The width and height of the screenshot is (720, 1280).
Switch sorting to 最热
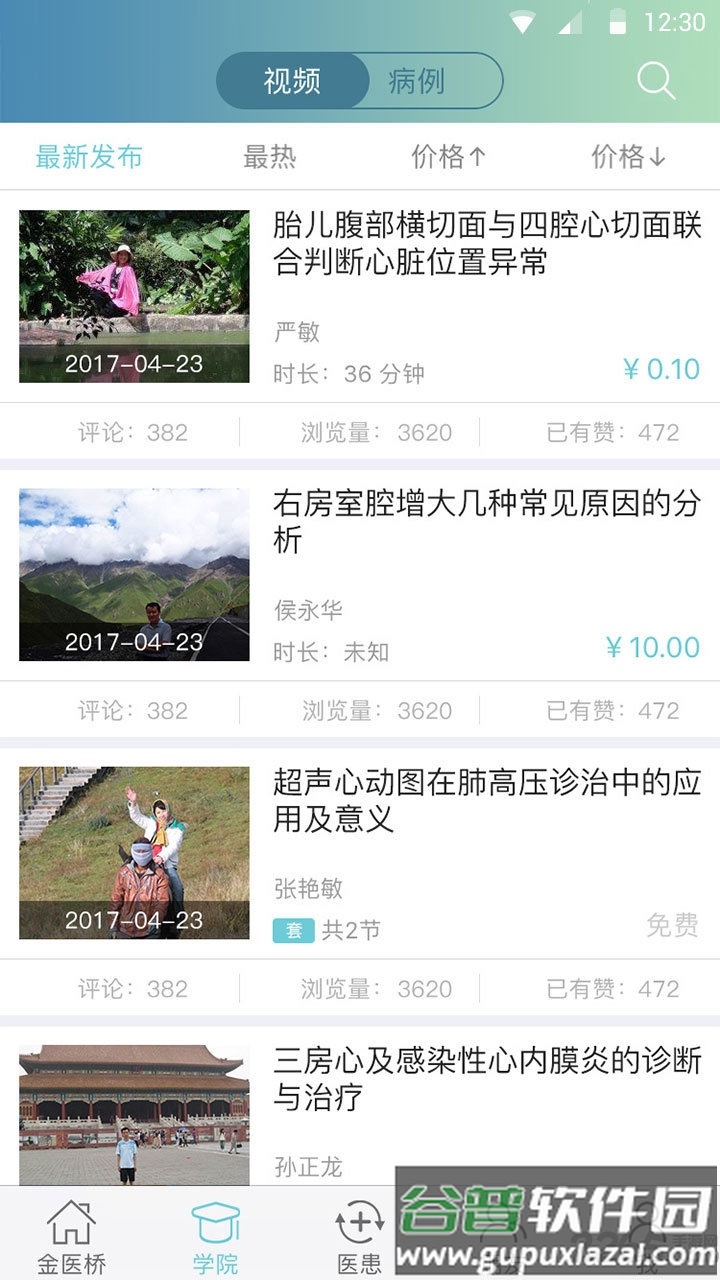click(x=270, y=158)
